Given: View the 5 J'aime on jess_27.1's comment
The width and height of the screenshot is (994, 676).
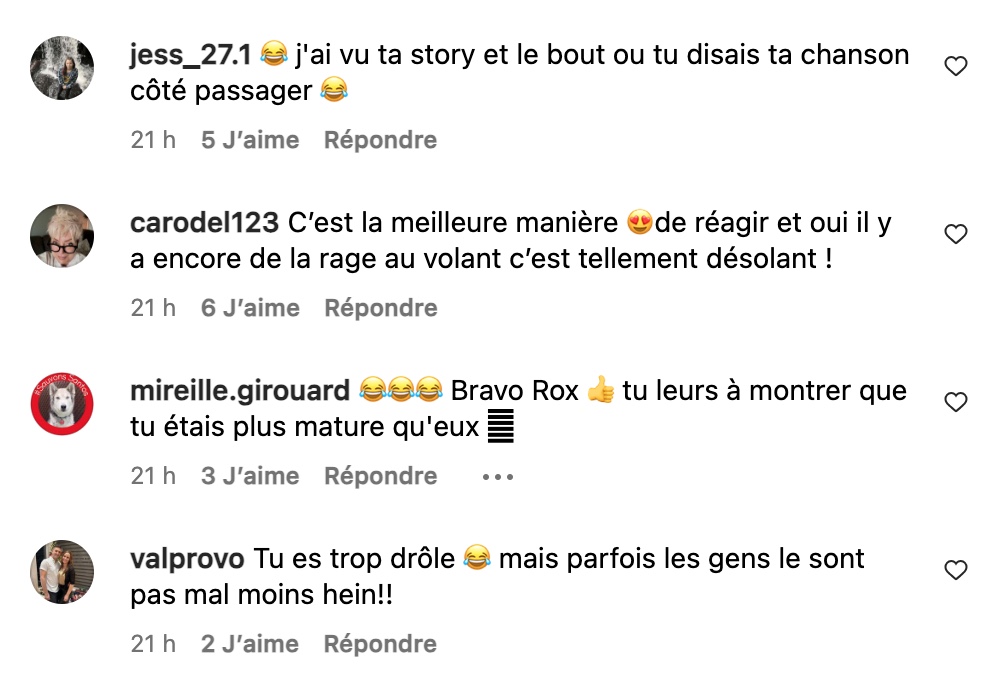Looking at the screenshot, I should point(250,140).
